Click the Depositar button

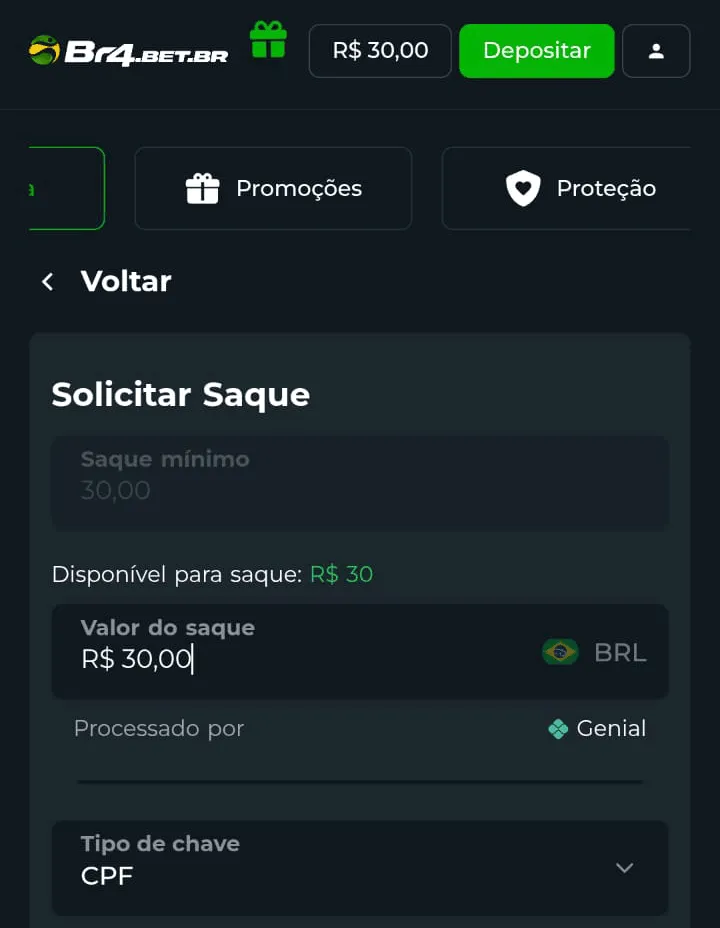coord(537,51)
